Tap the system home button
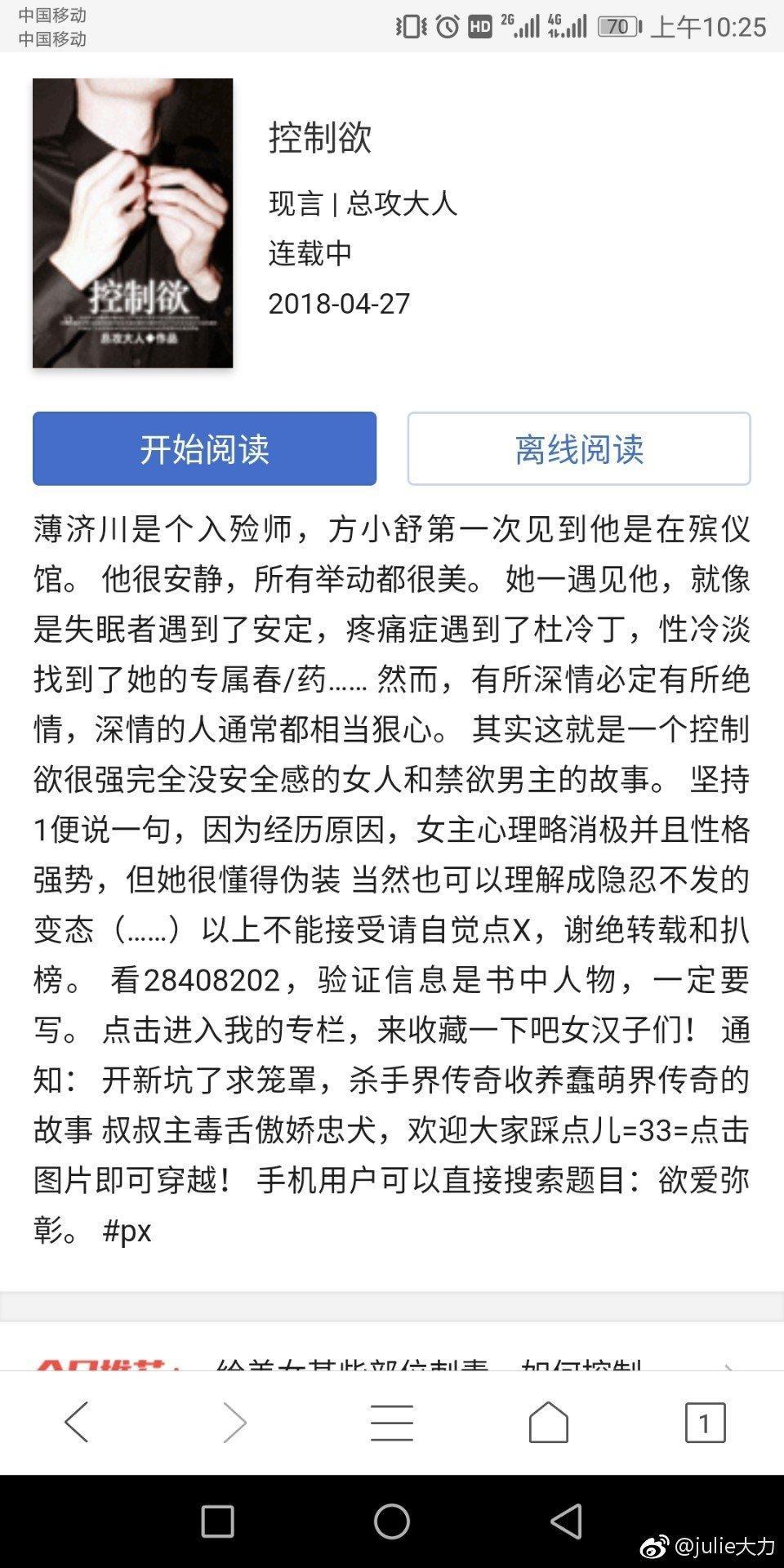 pyautogui.click(x=392, y=1521)
